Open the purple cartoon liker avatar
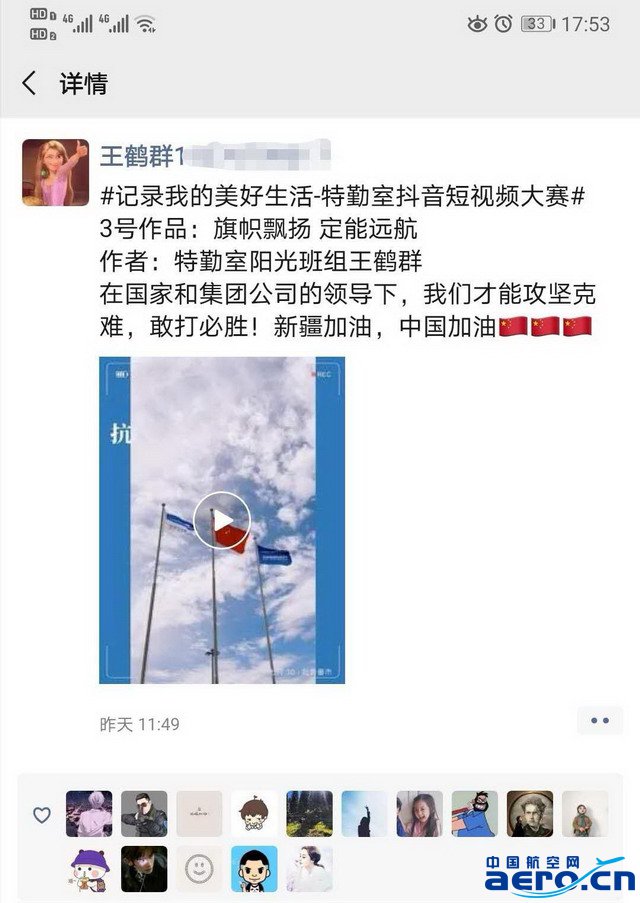Image resolution: width=640 pixels, height=903 pixels. pyautogui.click(x=89, y=869)
